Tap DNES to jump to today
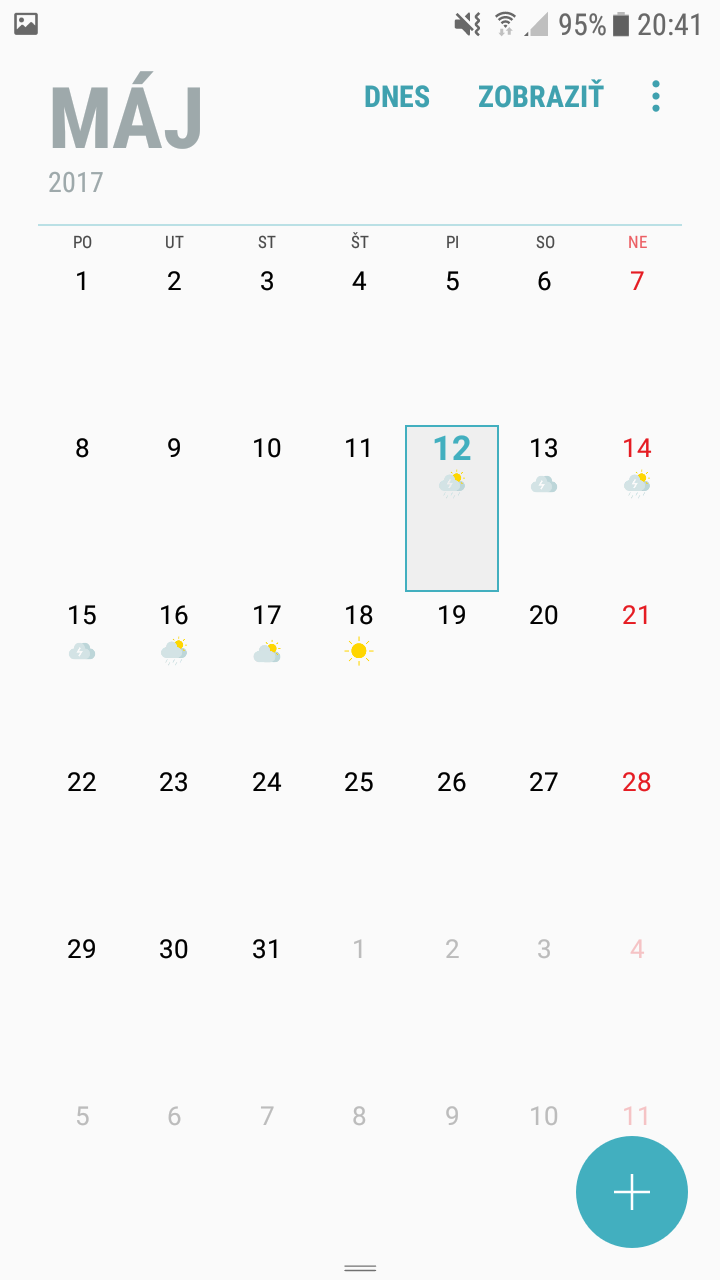This screenshot has width=720, height=1280. pos(397,97)
